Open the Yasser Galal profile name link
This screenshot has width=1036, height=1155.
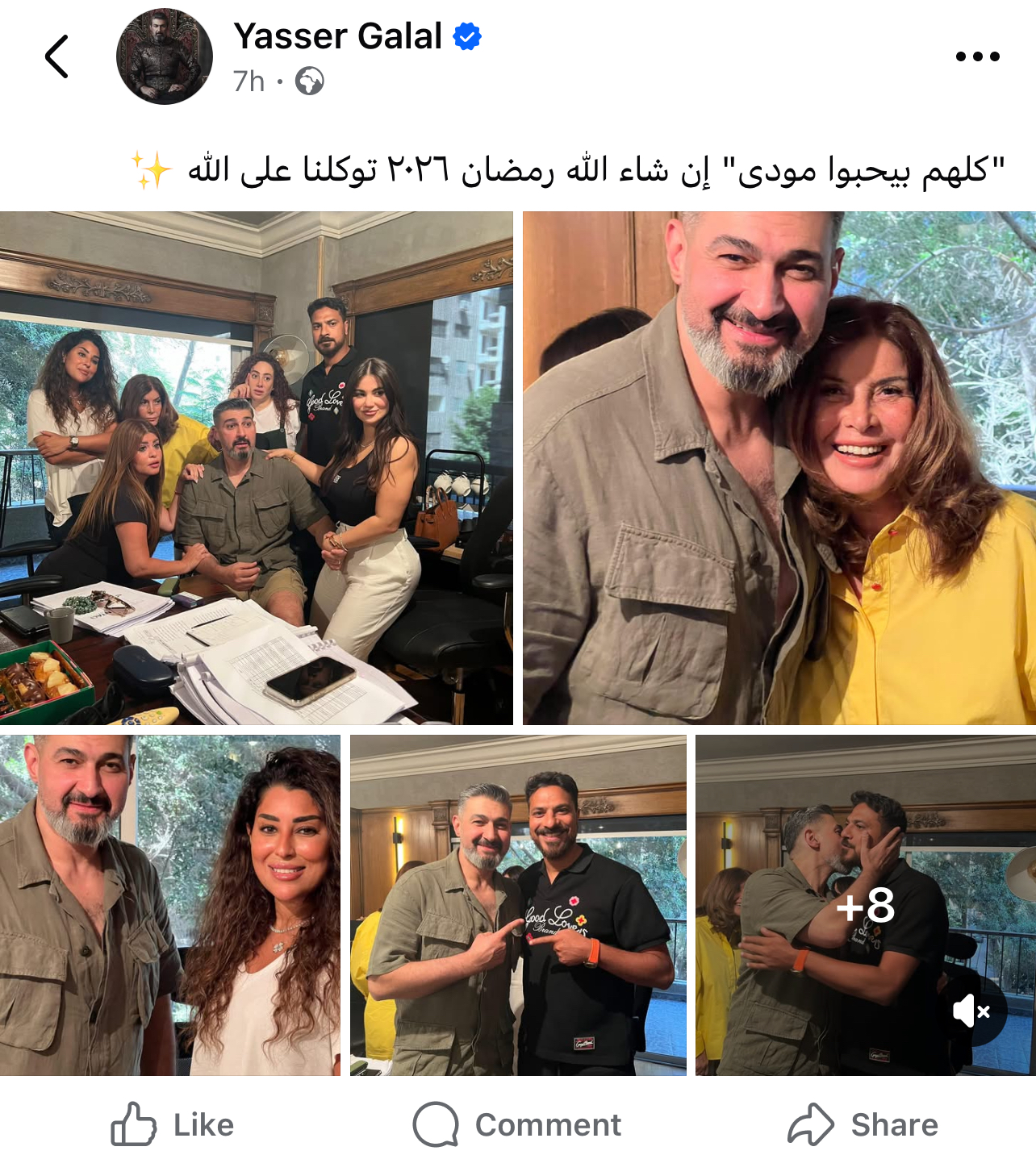[x=337, y=36]
